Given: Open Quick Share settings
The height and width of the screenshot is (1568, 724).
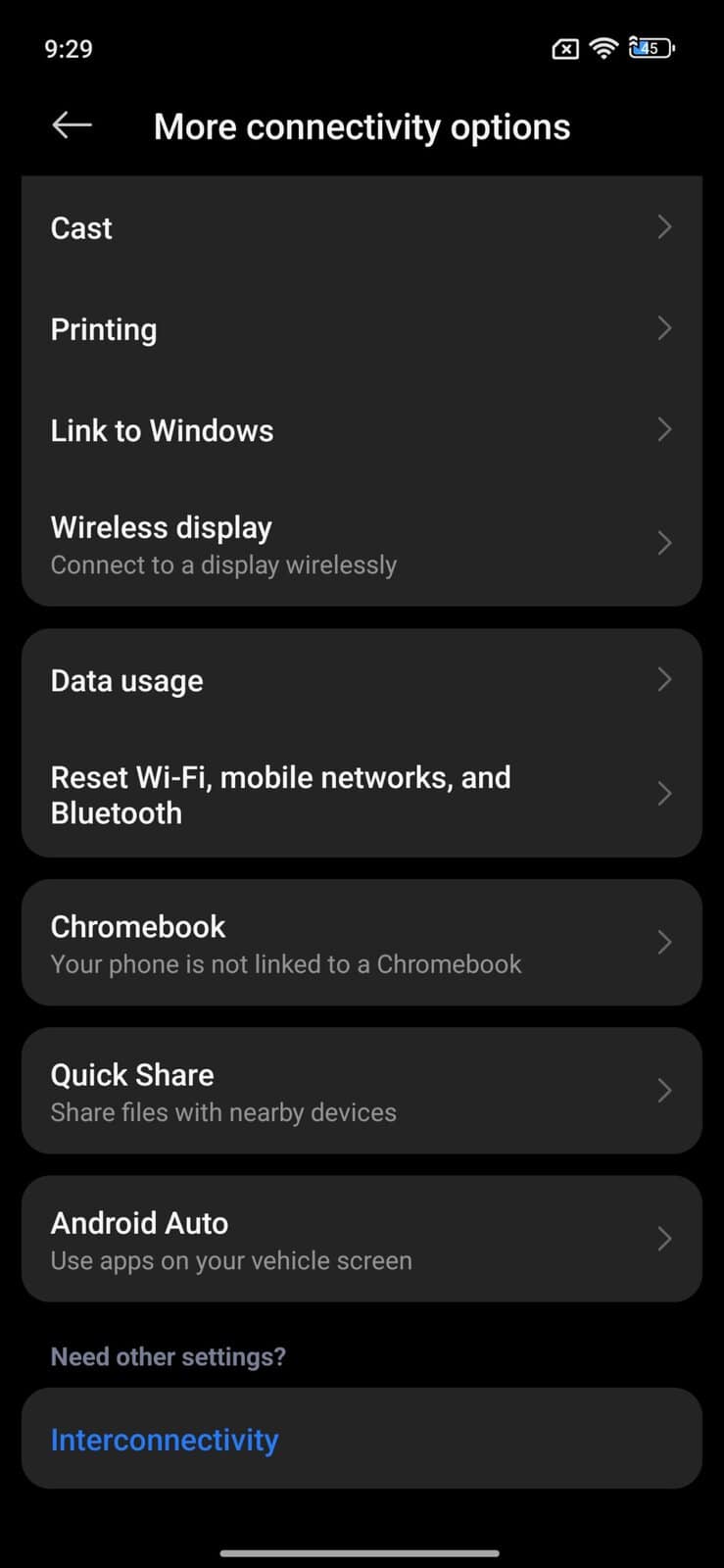Looking at the screenshot, I should [x=361, y=1092].
